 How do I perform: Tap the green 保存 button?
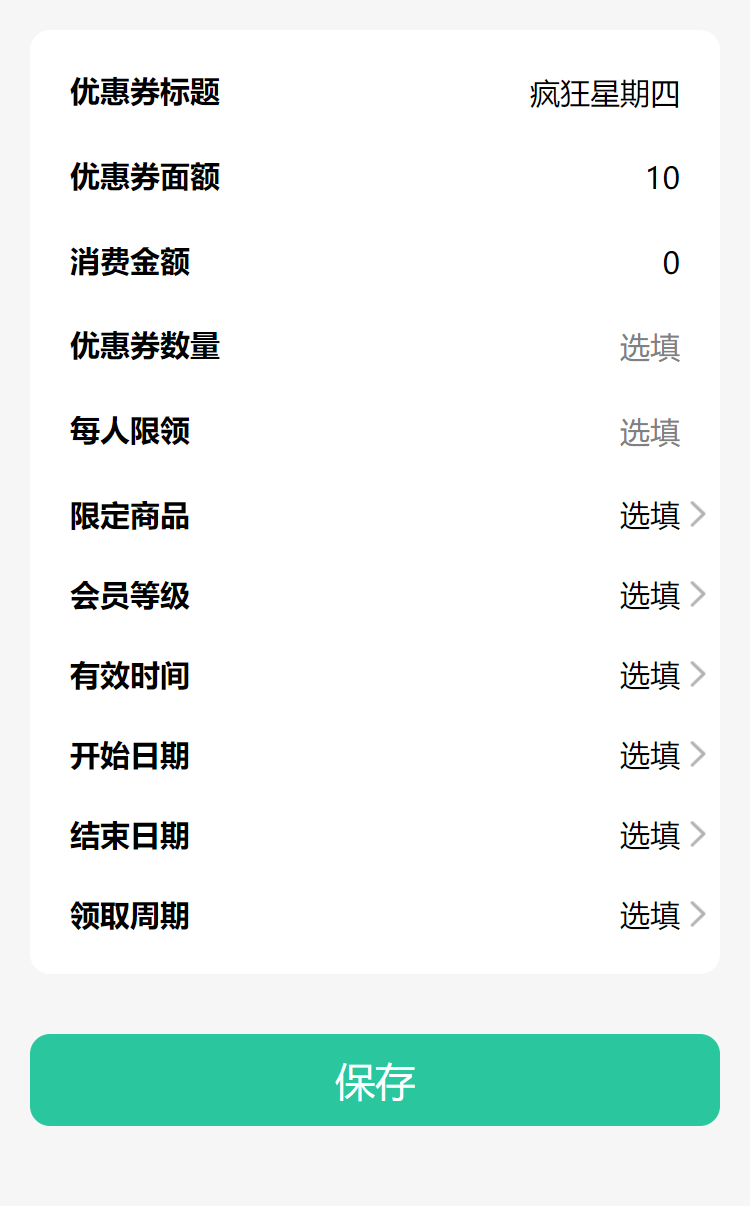pos(375,1080)
